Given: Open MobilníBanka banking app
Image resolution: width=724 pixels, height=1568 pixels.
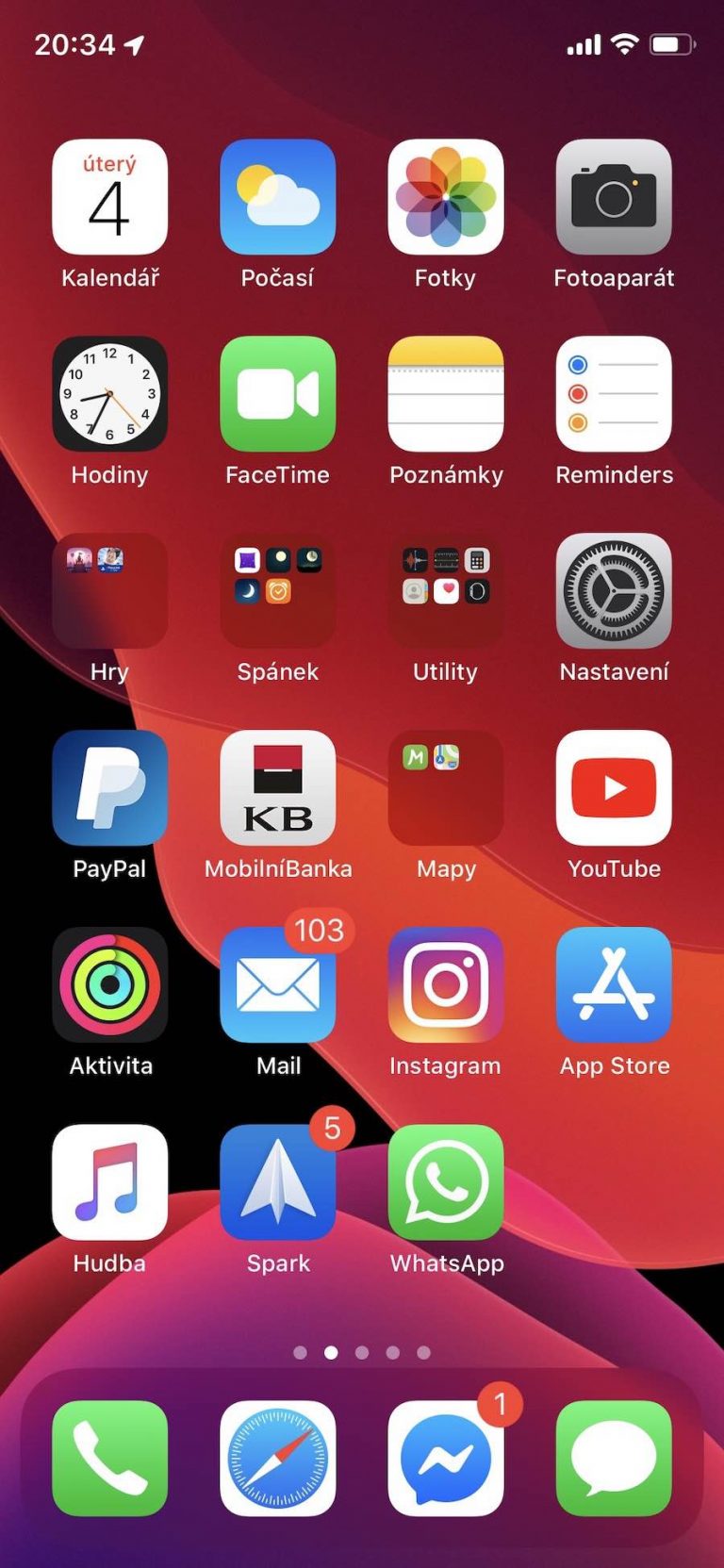Looking at the screenshot, I should [x=278, y=787].
